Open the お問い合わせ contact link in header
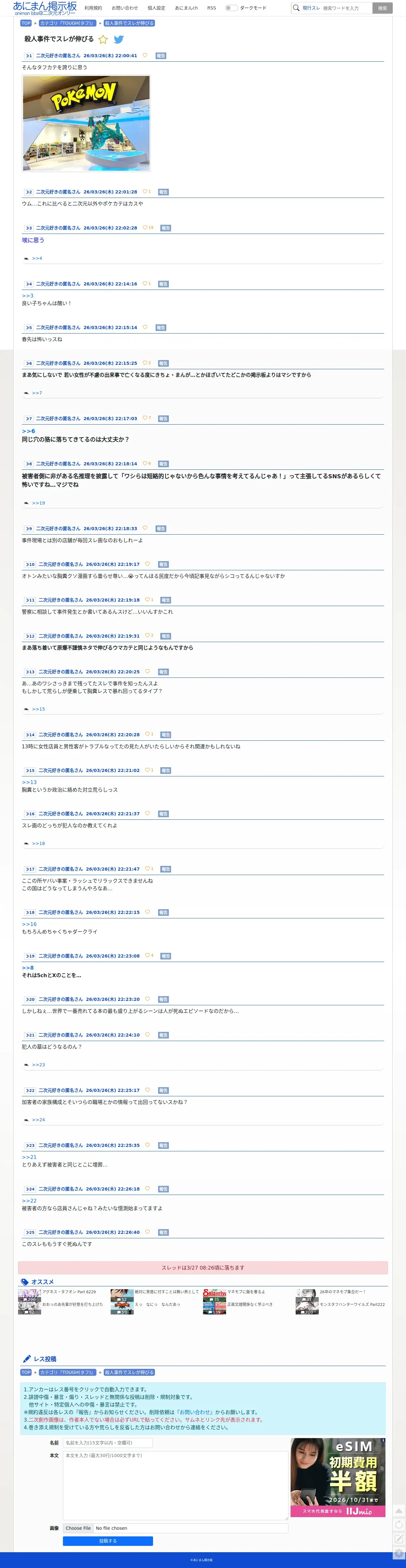 point(125,8)
